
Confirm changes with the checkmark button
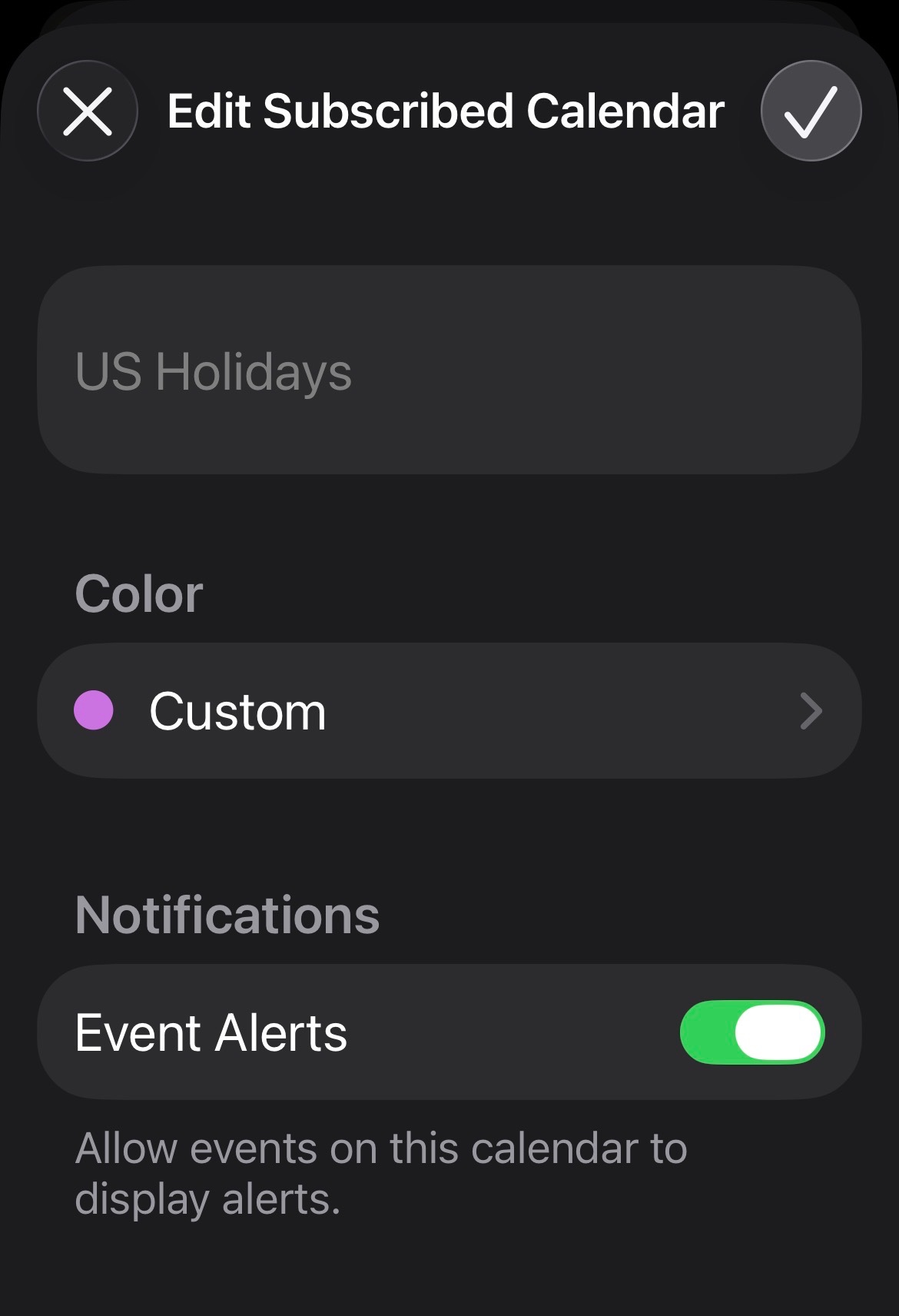811,111
